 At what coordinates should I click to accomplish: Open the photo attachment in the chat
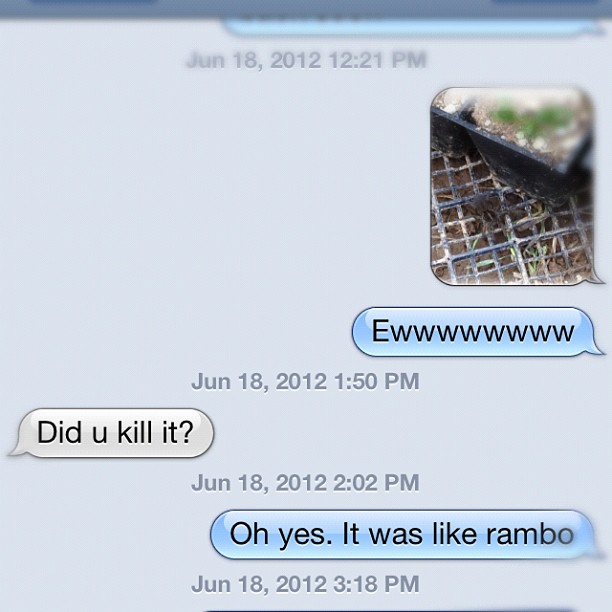tap(511, 186)
